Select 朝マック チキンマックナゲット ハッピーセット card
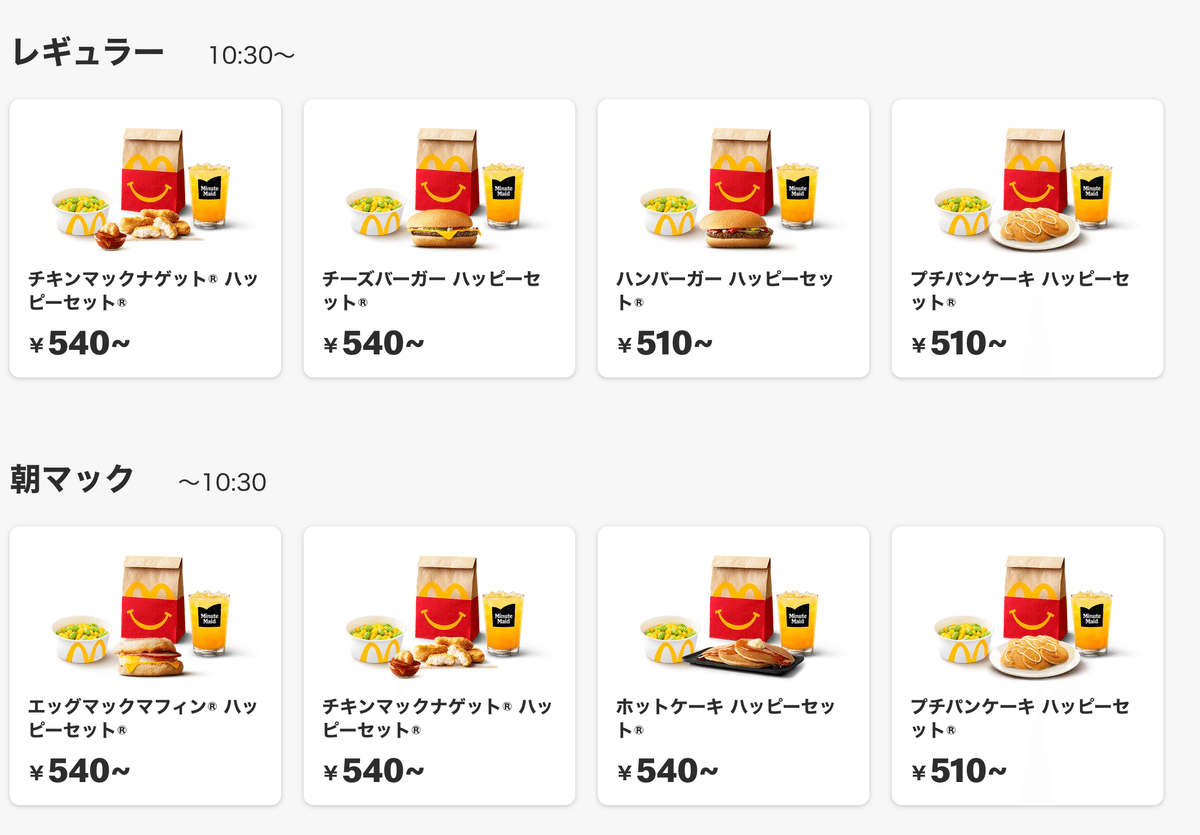The height and width of the screenshot is (835, 1200). tap(439, 665)
